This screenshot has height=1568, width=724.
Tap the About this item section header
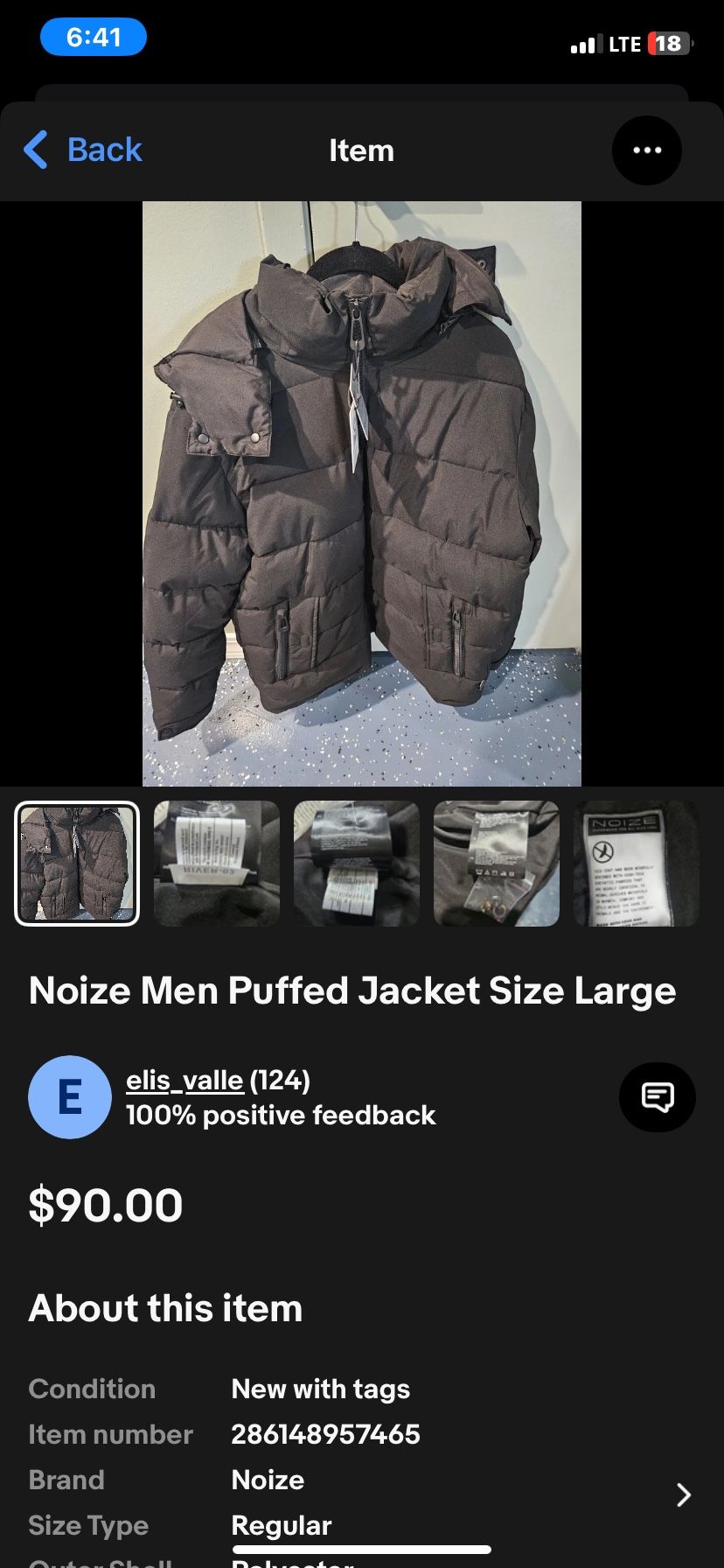coord(164,1308)
